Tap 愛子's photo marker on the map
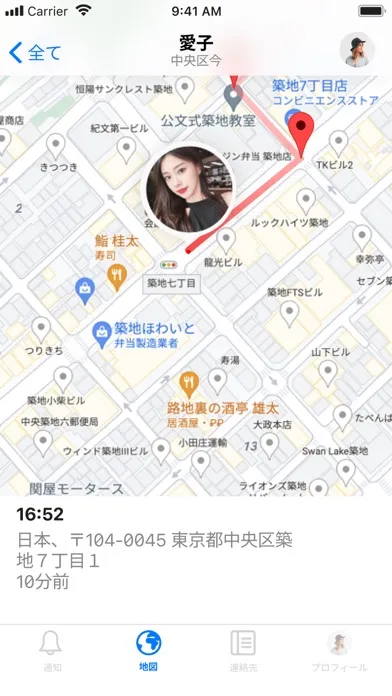 click(188, 189)
